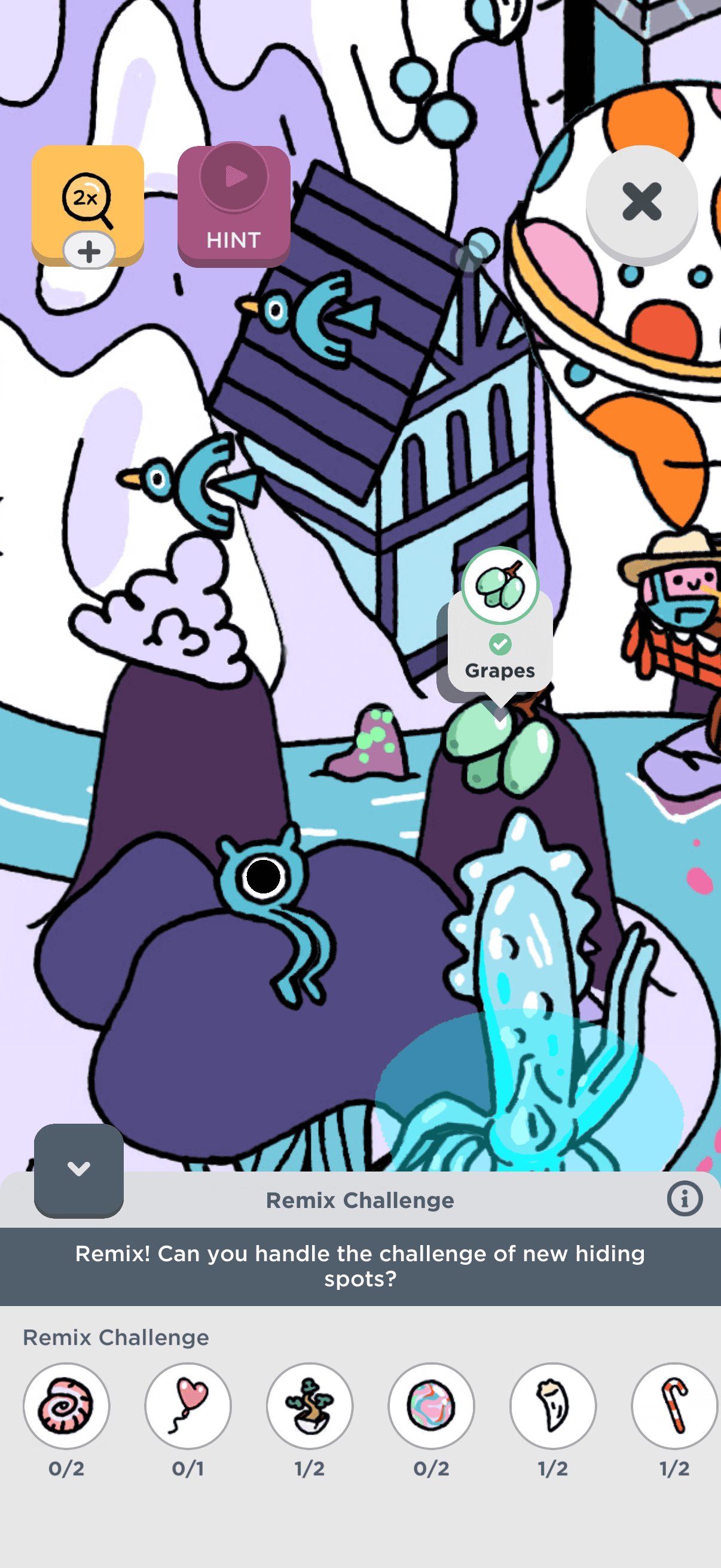
Task: Select the bonsai tree item
Action: click(310, 1406)
